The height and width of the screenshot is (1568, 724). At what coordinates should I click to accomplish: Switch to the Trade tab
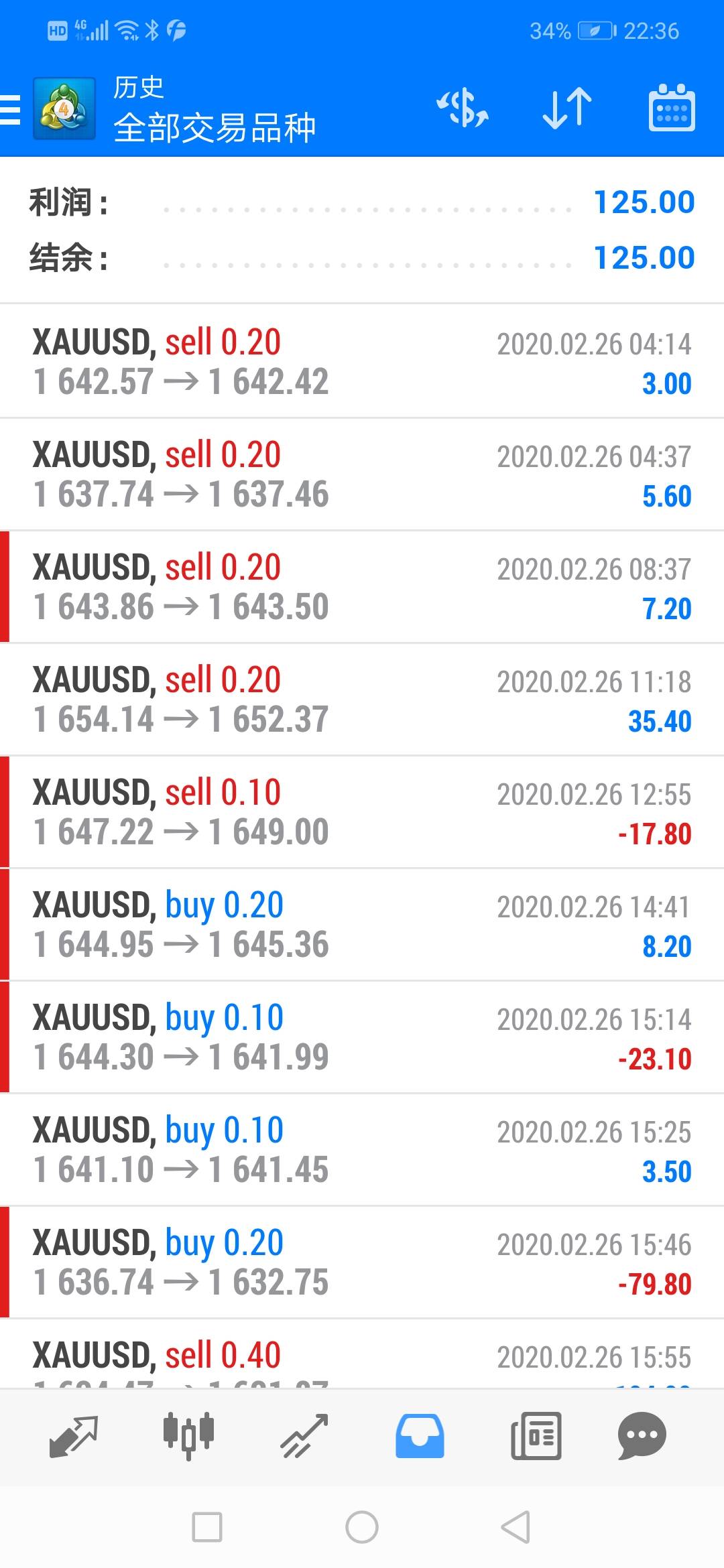click(x=304, y=1435)
